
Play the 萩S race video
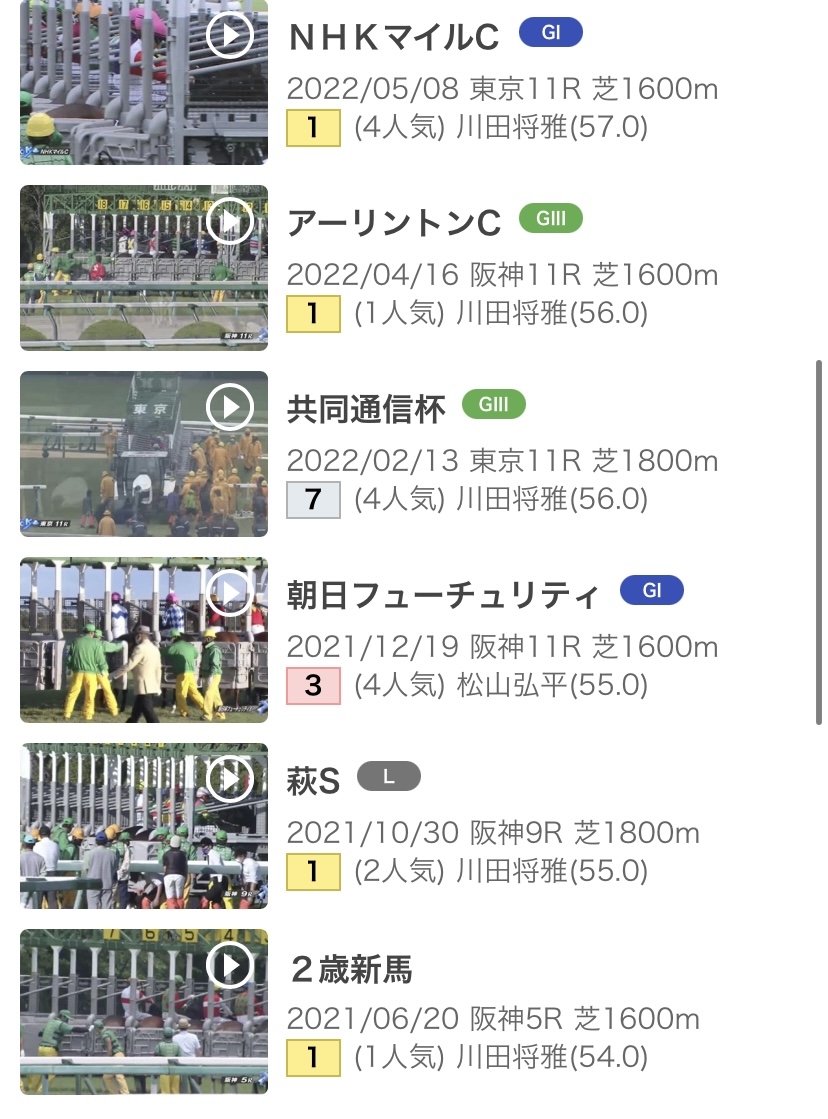[230, 779]
